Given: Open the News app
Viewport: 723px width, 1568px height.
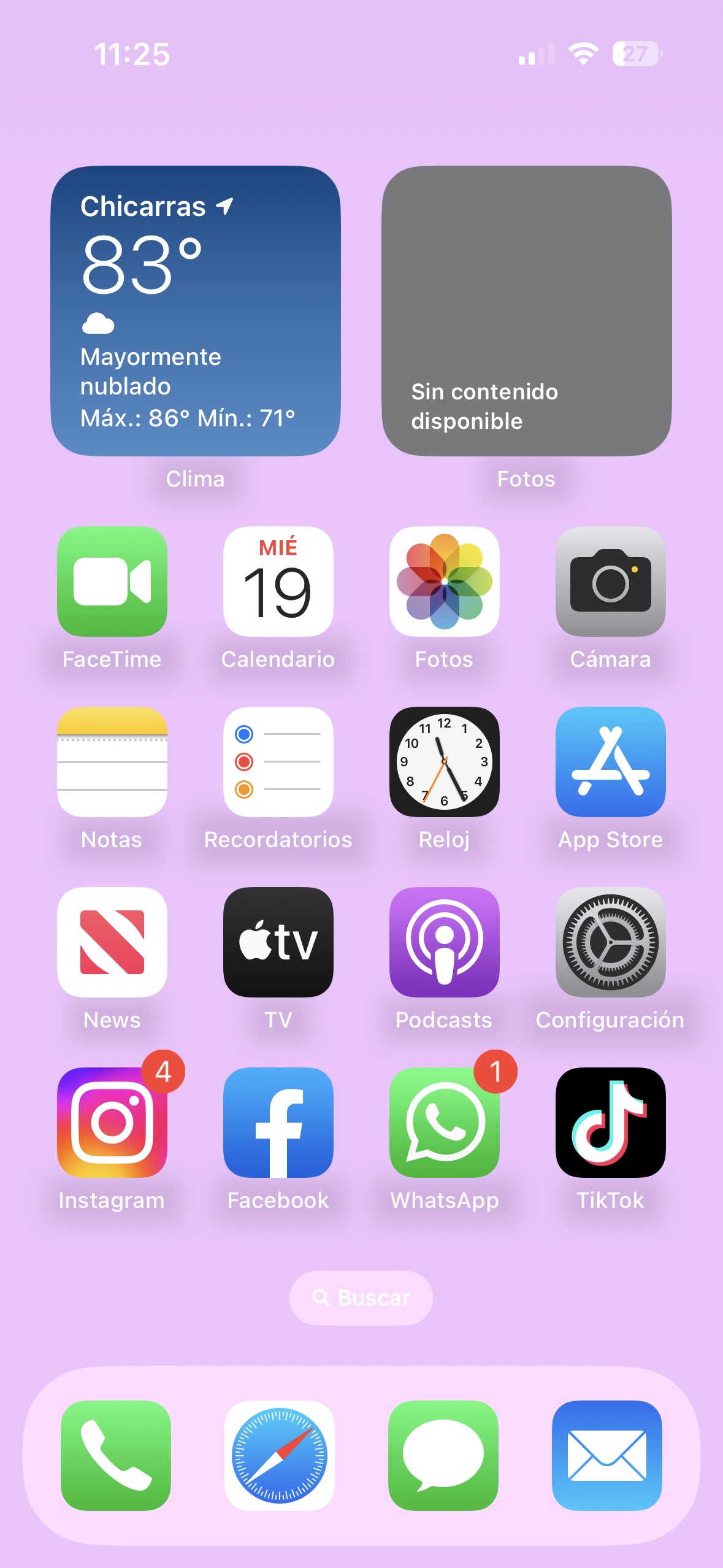Looking at the screenshot, I should click(x=112, y=942).
